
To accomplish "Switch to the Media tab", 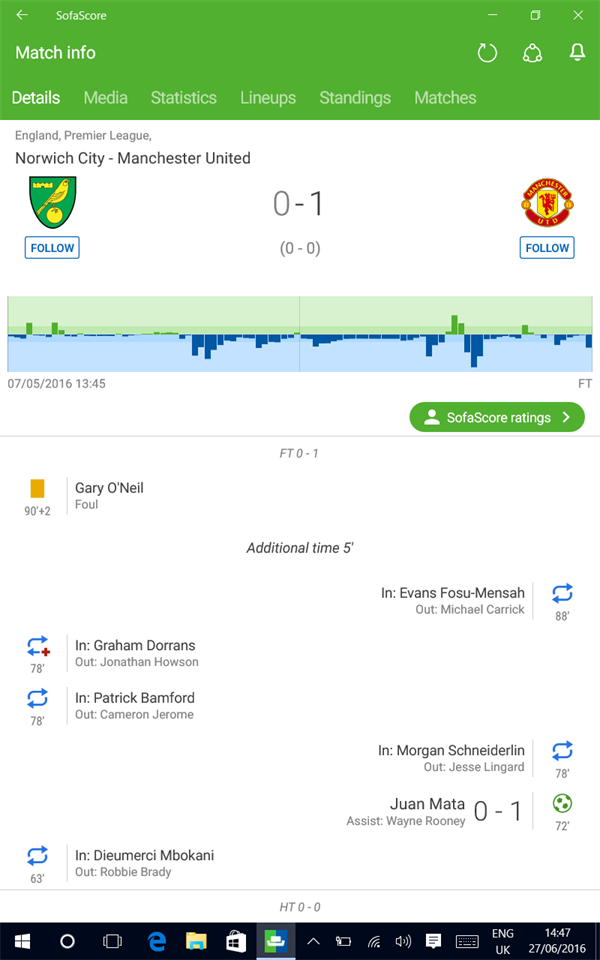I will click(x=105, y=98).
